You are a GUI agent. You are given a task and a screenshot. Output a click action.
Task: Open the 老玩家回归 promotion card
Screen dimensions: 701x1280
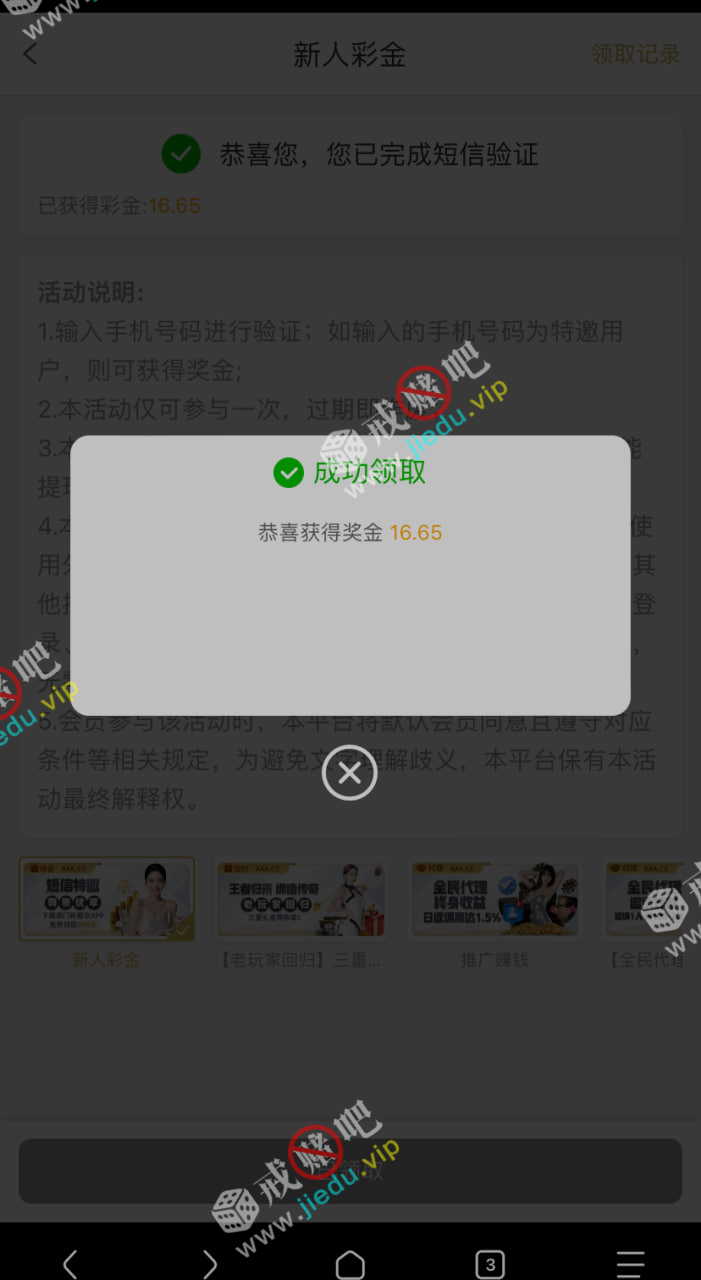[301, 900]
